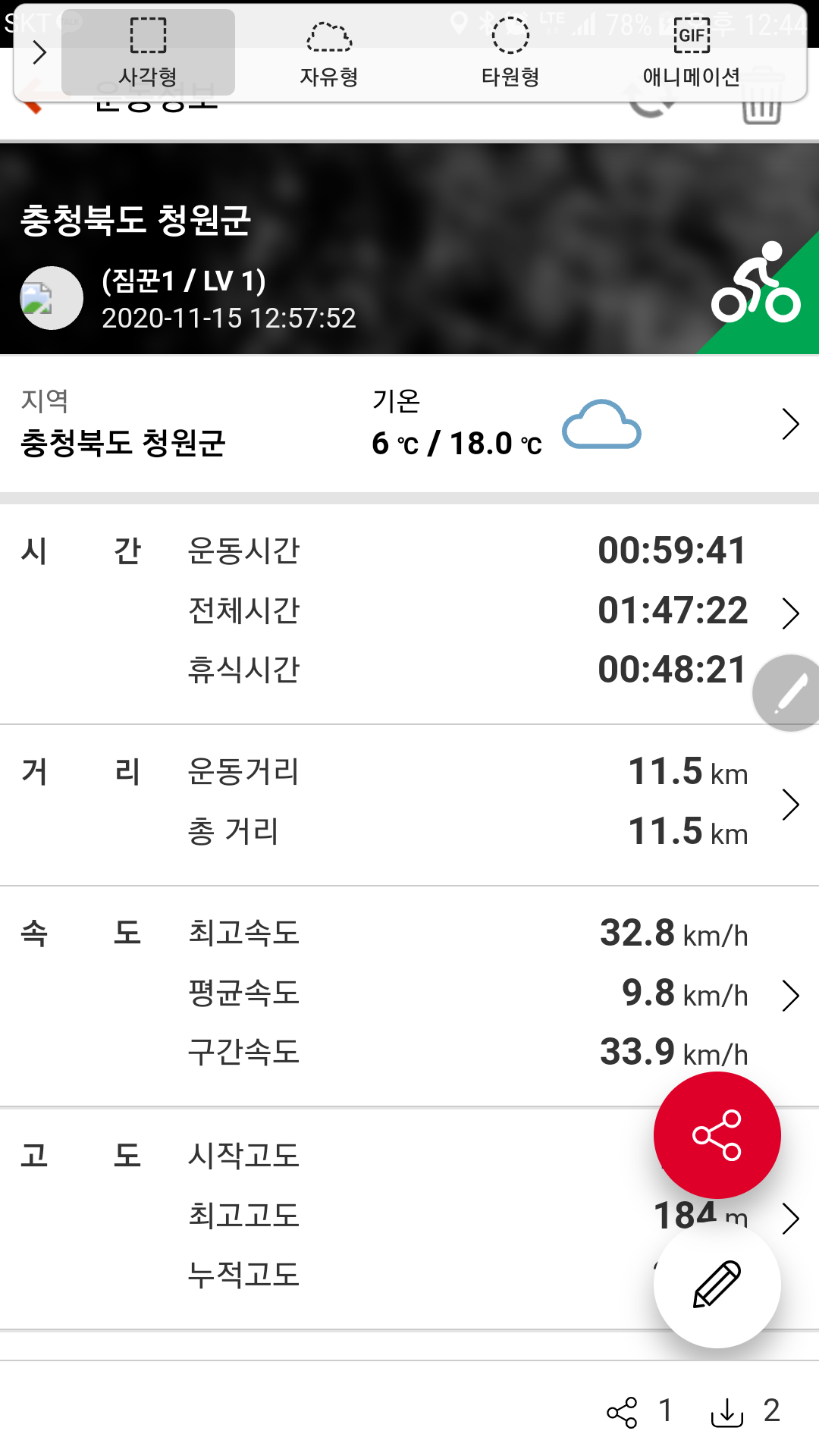The height and width of the screenshot is (1456, 819).
Task: Expand the capture toolbar arrow
Action: [39, 52]
